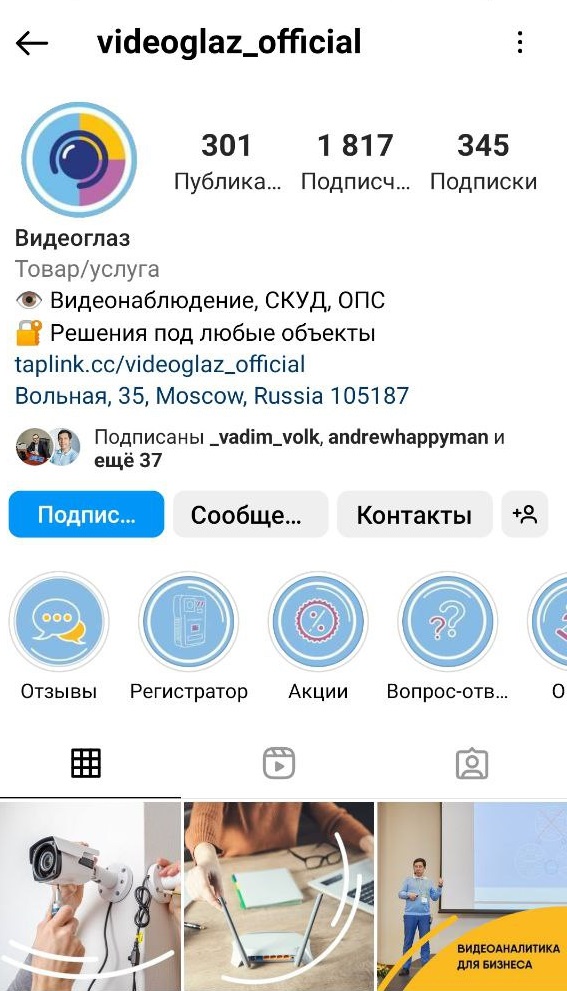View the Отзывы story highlight
Screen dimensions: 567x991
pyautogui.click(x=59, y=621)
